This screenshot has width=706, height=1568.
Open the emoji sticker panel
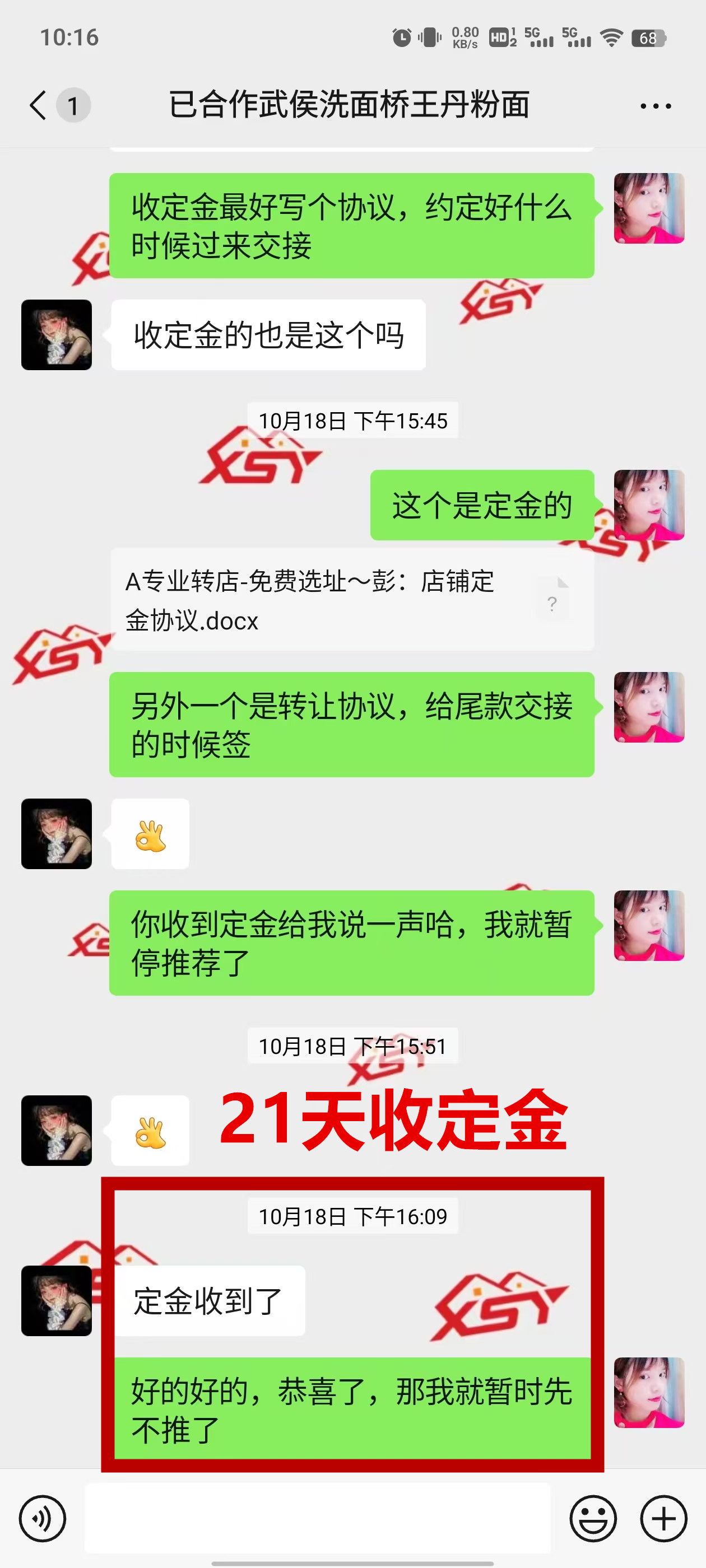click(593, 1518)
